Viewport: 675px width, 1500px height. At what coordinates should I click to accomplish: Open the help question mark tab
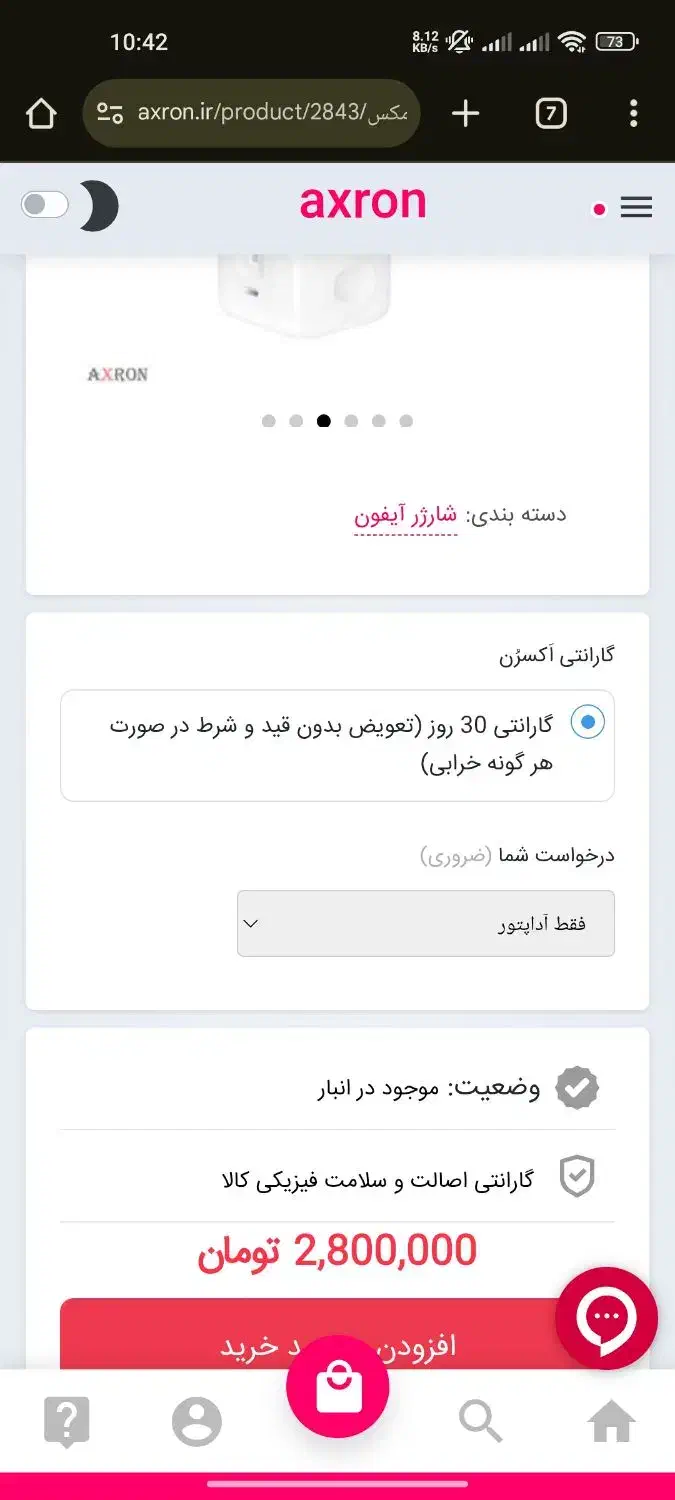coord(67,1421)
